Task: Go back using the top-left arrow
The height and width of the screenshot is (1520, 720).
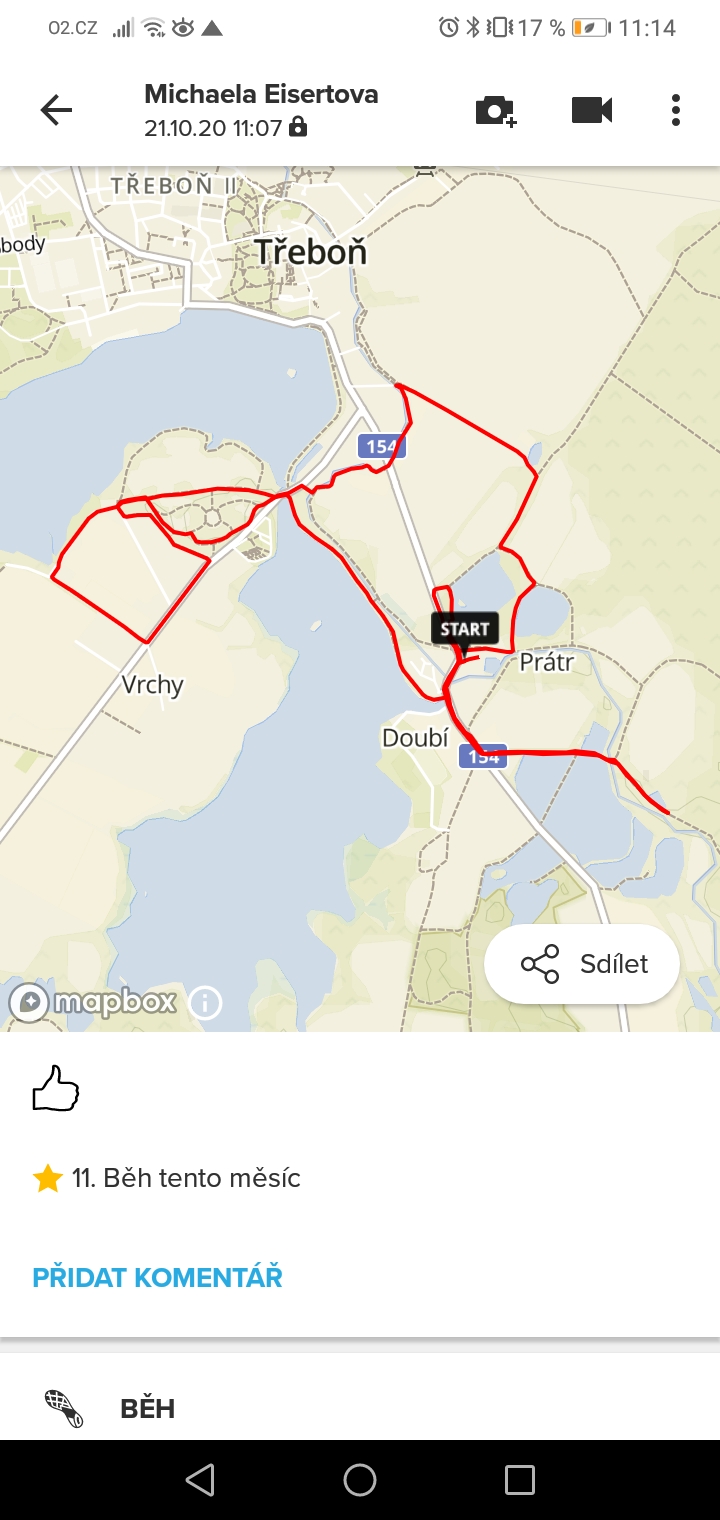Action: [56, 110]
